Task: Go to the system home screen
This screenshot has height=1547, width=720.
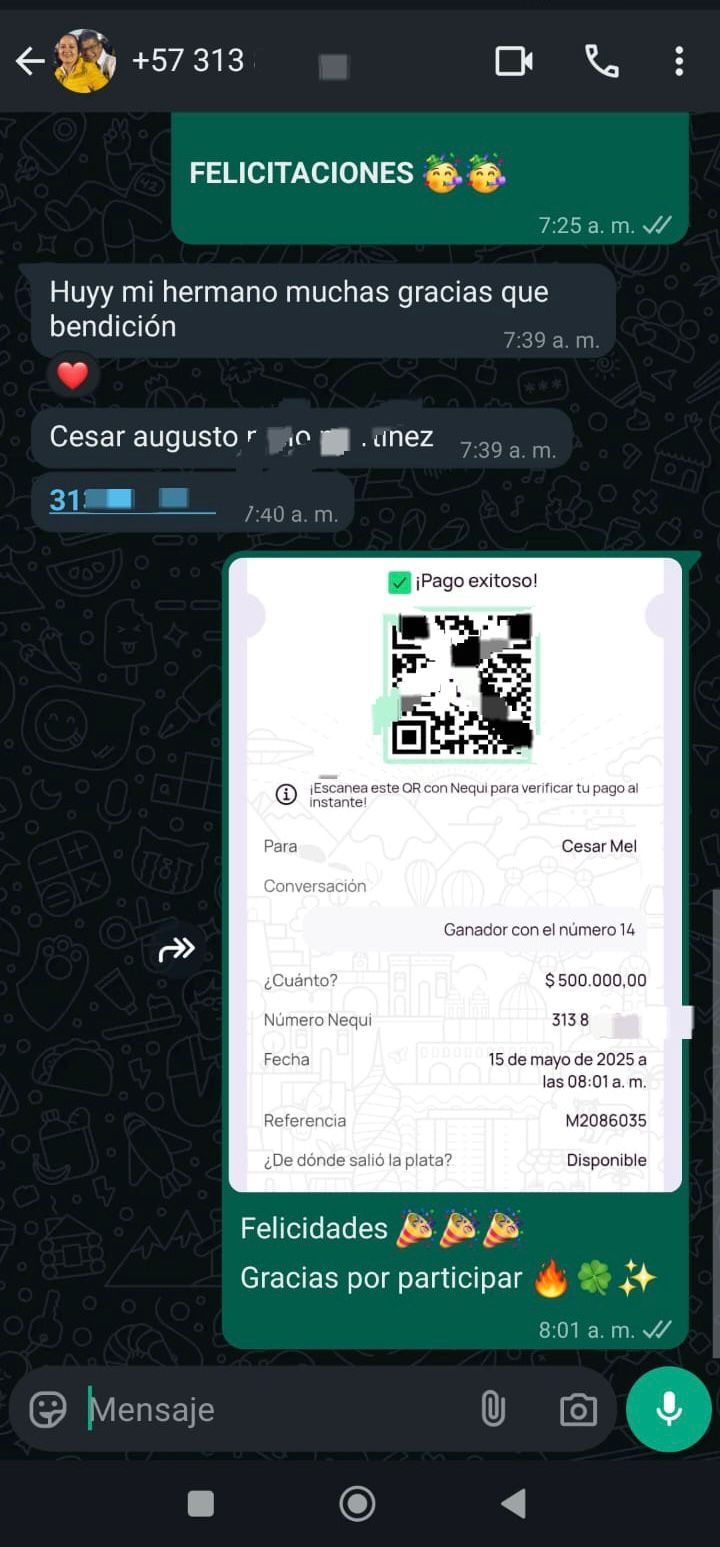Action: tap(358, 1503)
